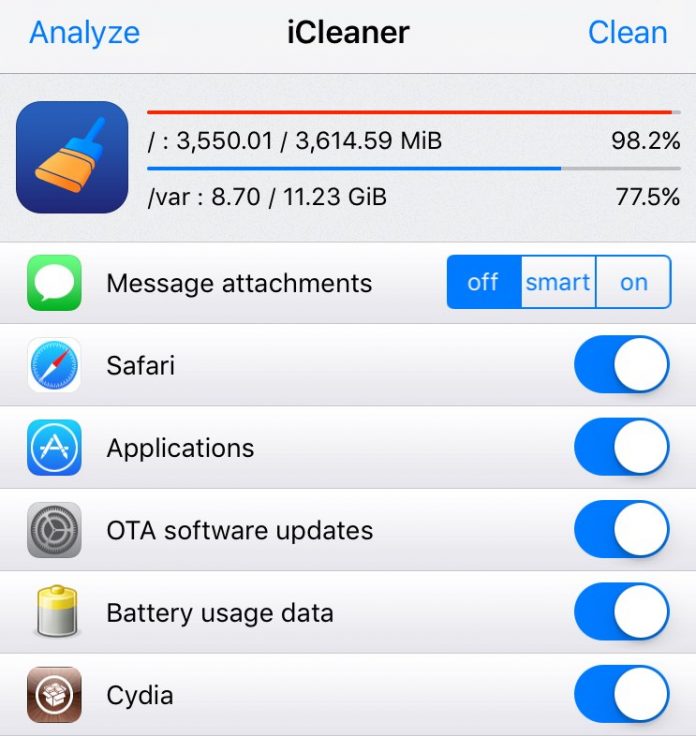Set Message attachments to off
The height and width of the screenshot is (736, 696).
pyautogui.click(x=483, y=282)
